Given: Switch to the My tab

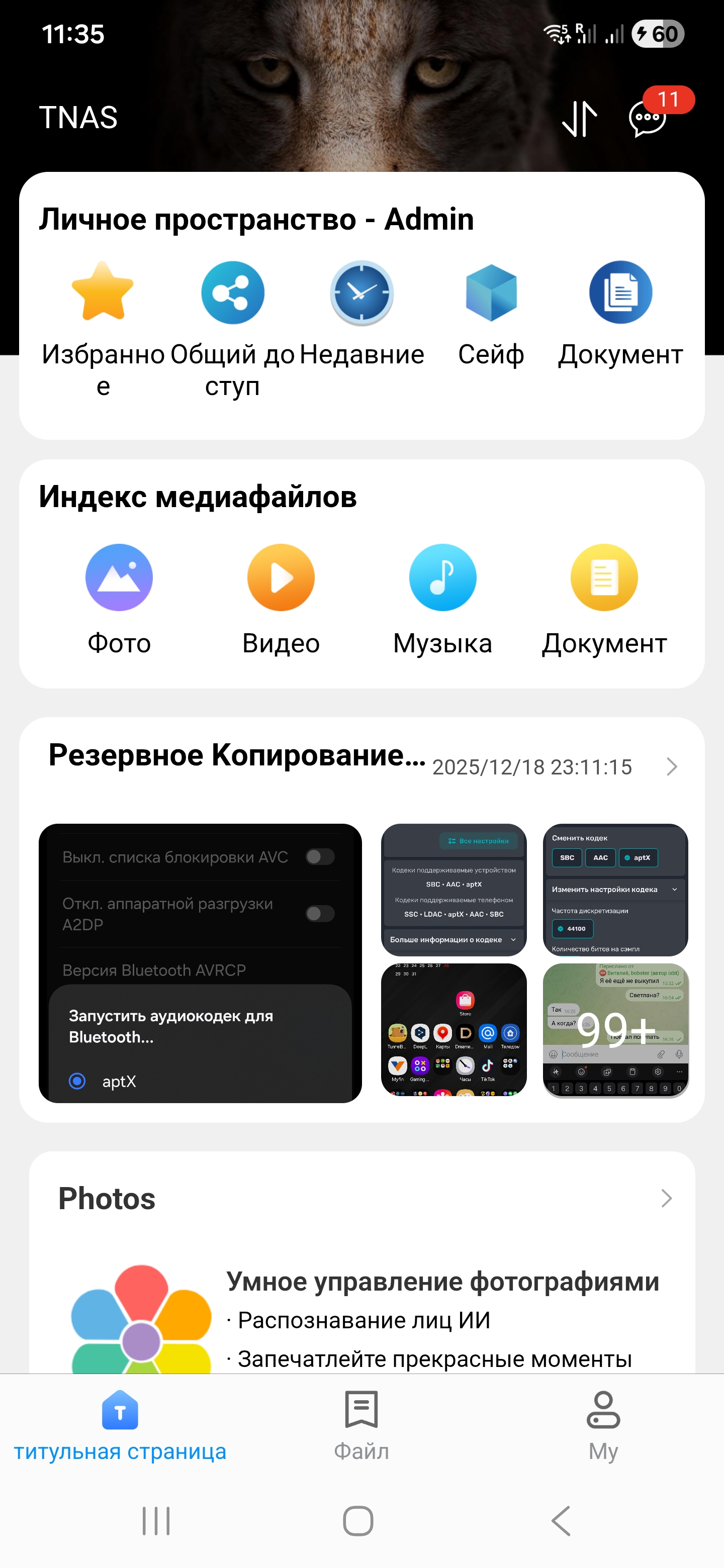Looking at the screenshot, I should [x=603, y=1424].
